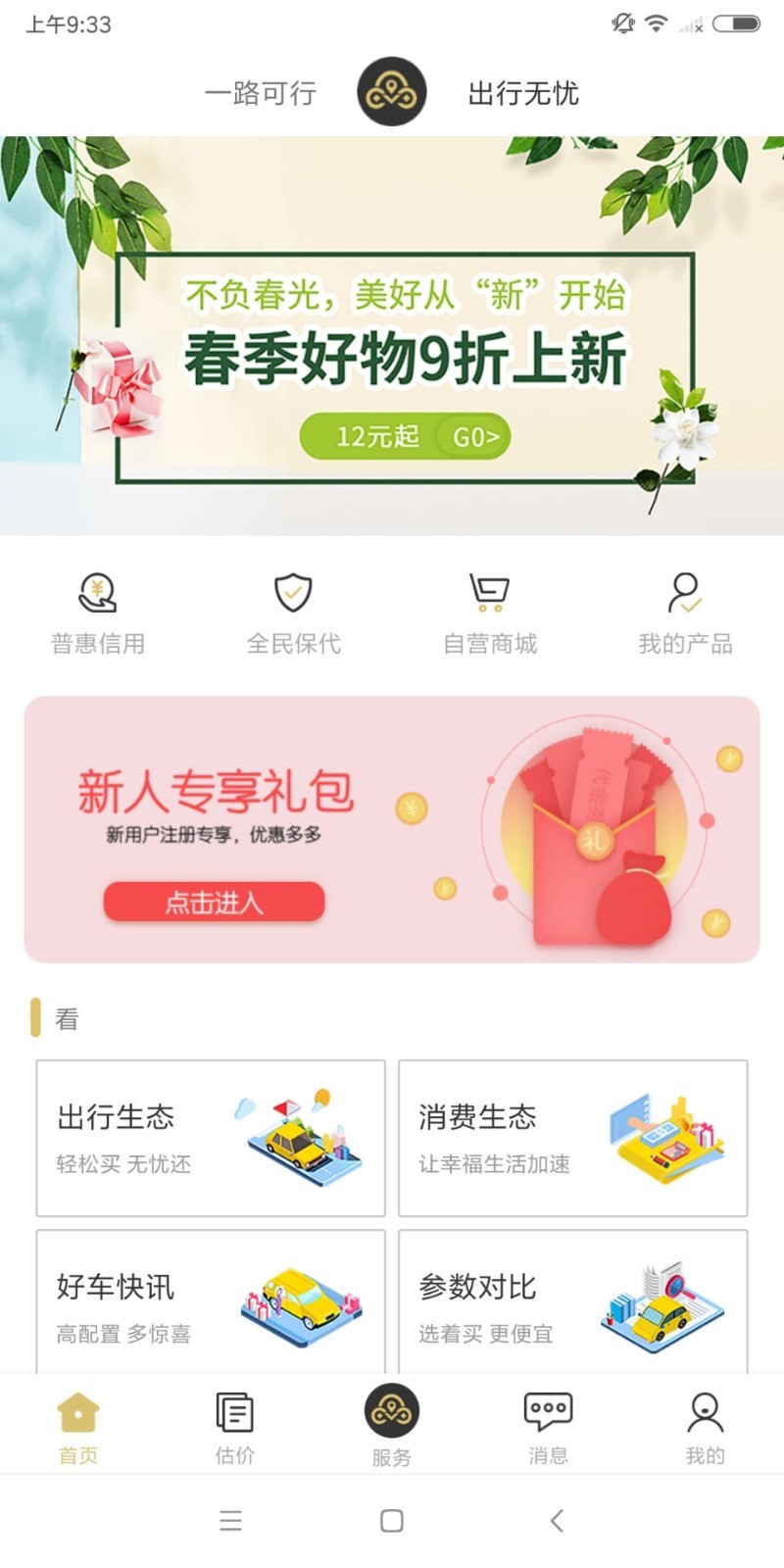Switch to the 首页 tab
784x1568 pixels.
[x=78, y=1427]
